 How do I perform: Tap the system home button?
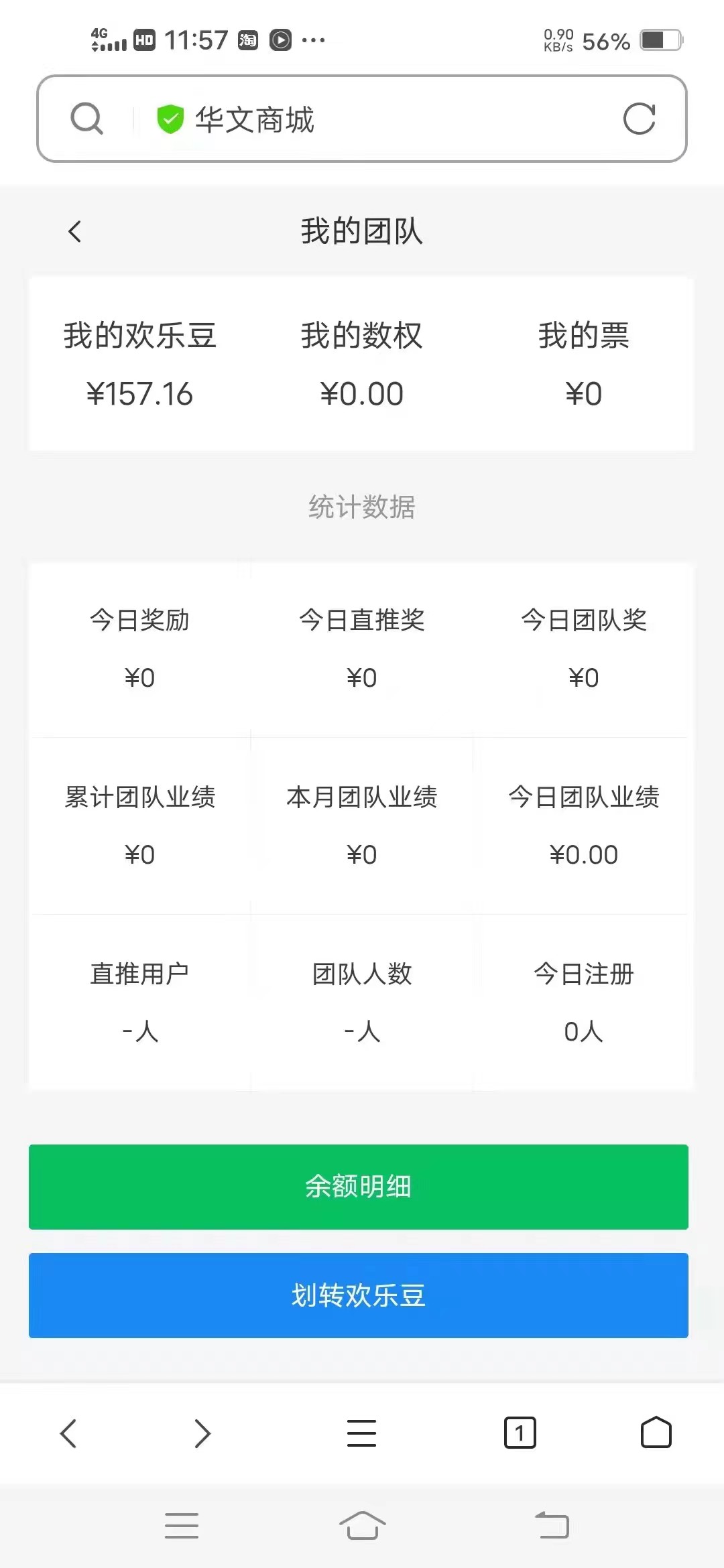pos(362,1526)
